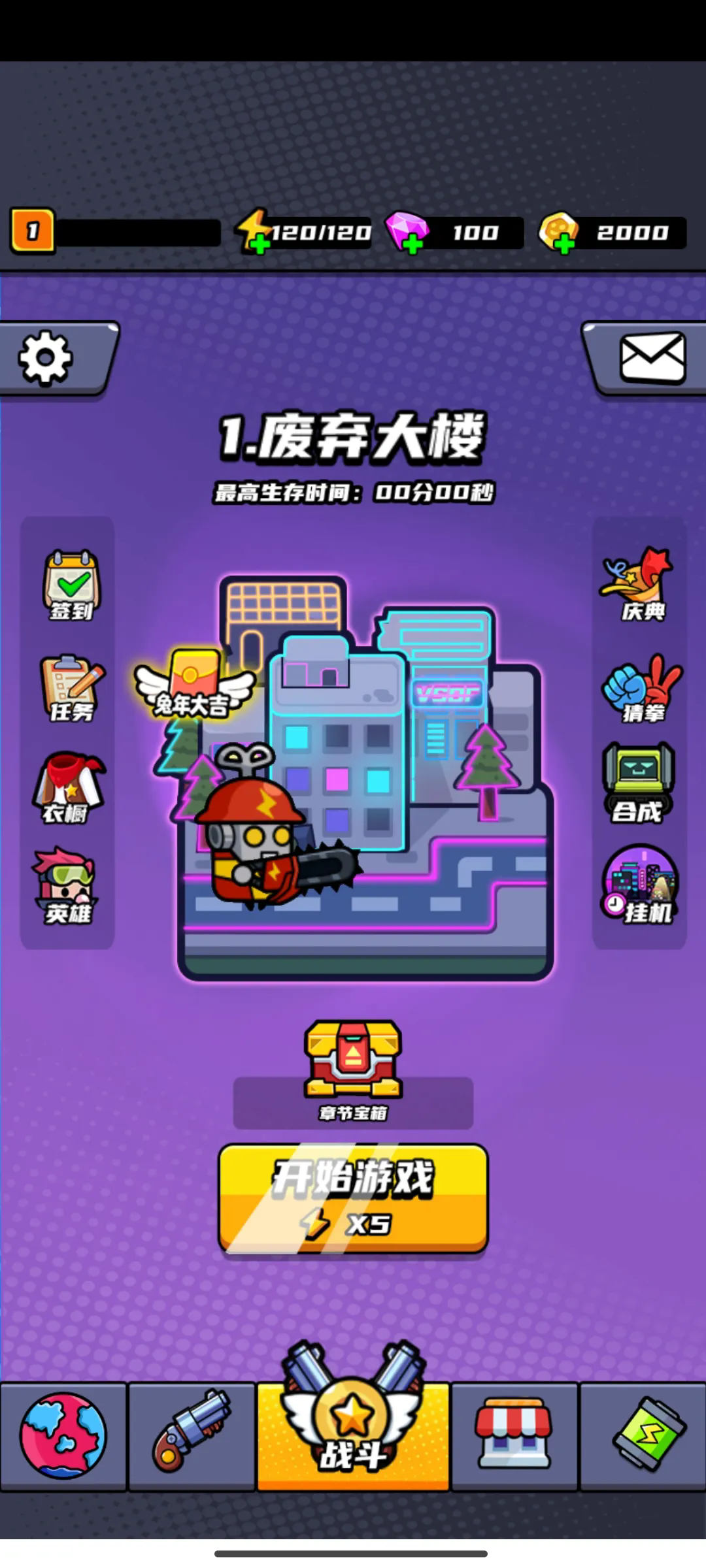Add more pink gems
Screen dimensions: 706x1568
tap(412, 245)
